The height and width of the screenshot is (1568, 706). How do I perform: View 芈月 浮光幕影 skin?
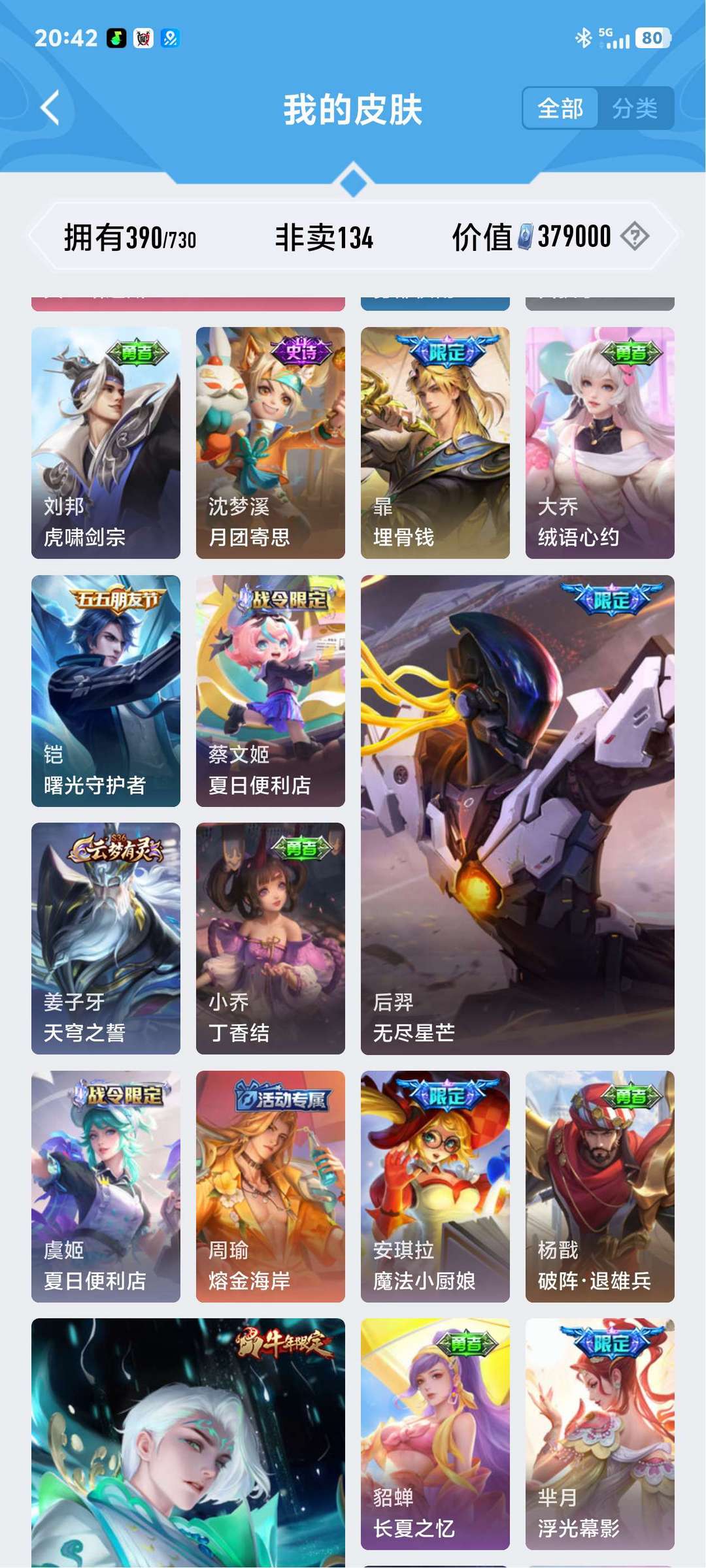(x=600, y=1434)
